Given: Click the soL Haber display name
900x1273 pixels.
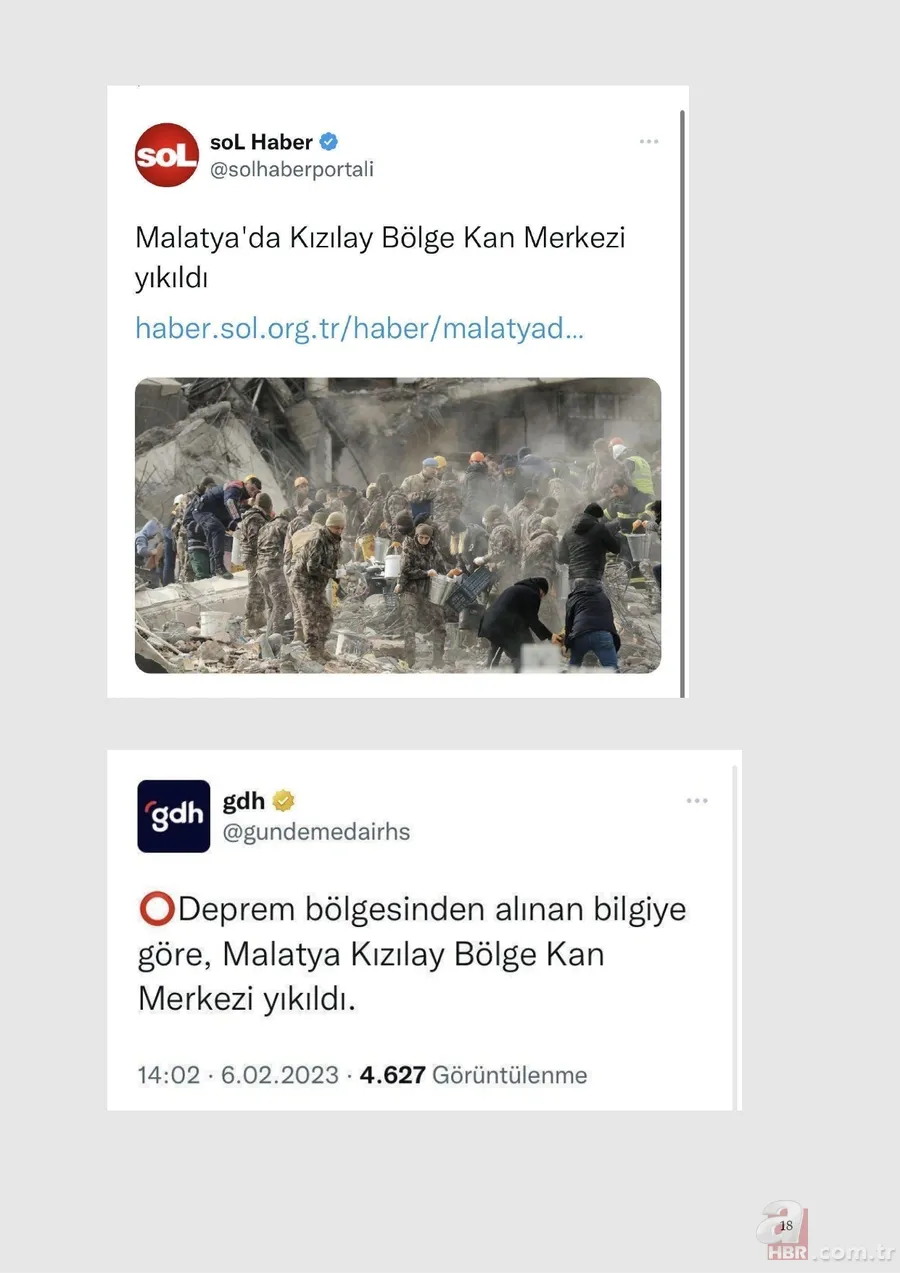Looking at the screenshot, I should click(x=262, y=141).
